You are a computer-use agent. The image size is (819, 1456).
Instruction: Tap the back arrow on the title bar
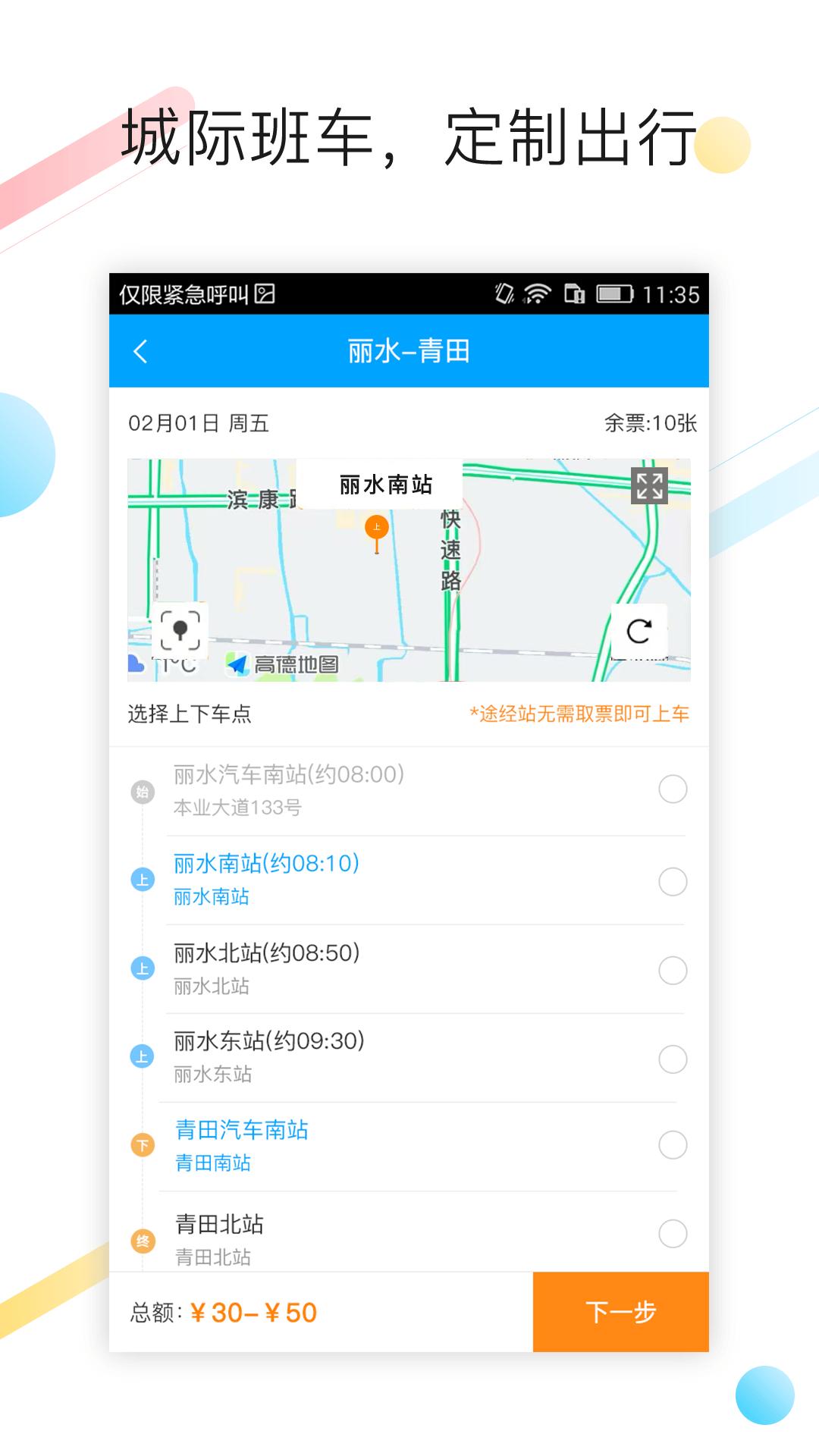tap(141, 350)
